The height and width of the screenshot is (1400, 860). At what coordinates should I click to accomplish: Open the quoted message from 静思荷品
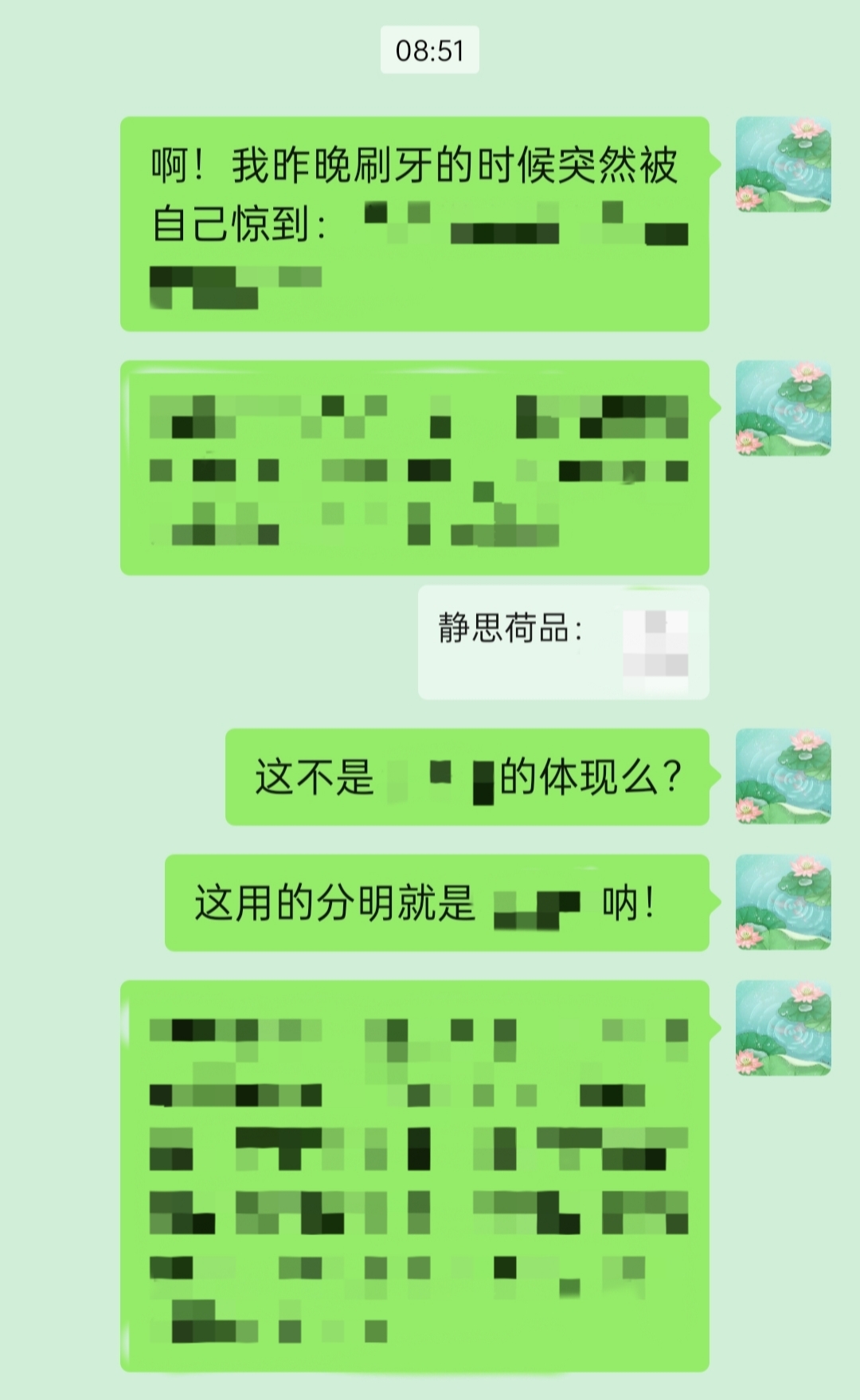563,642
